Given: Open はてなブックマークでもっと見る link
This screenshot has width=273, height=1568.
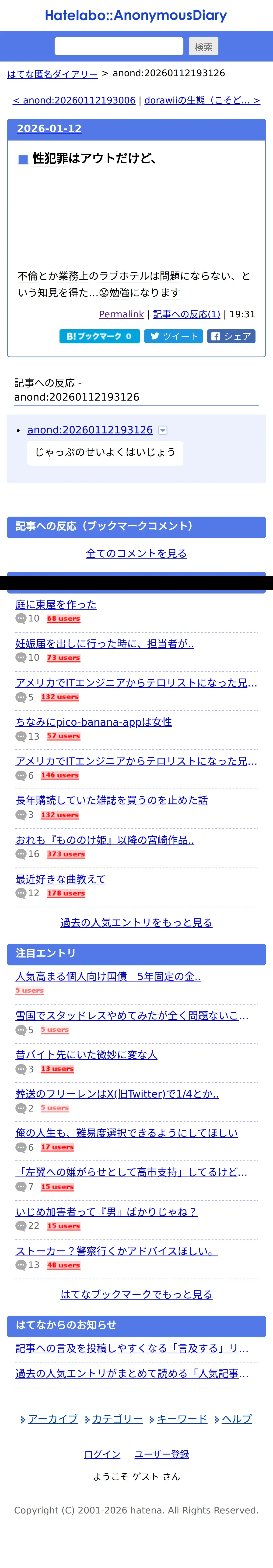Looking at the screenshot, I should (x=136, y=1294).
